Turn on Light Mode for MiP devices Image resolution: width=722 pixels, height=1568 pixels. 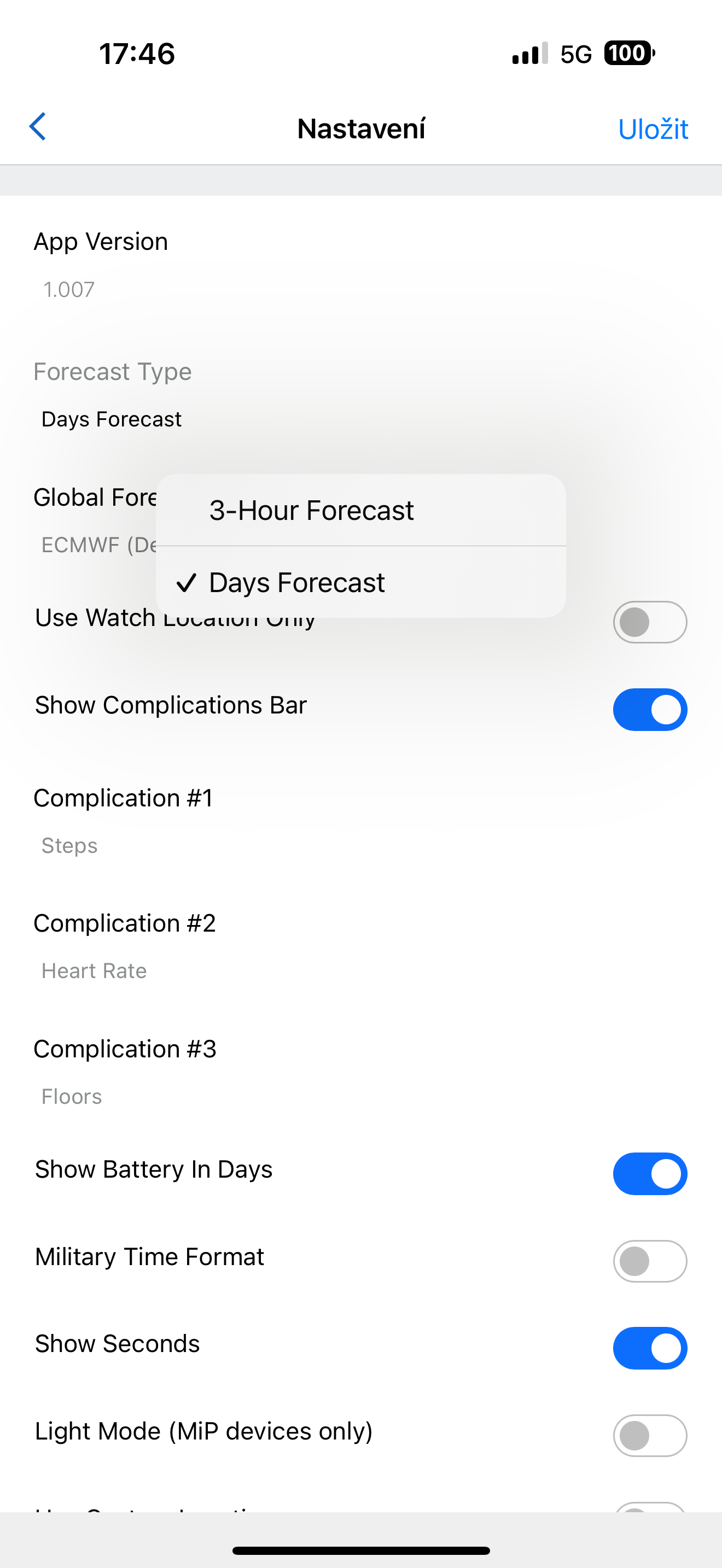pyautogui.click(x=650, y=1435)
